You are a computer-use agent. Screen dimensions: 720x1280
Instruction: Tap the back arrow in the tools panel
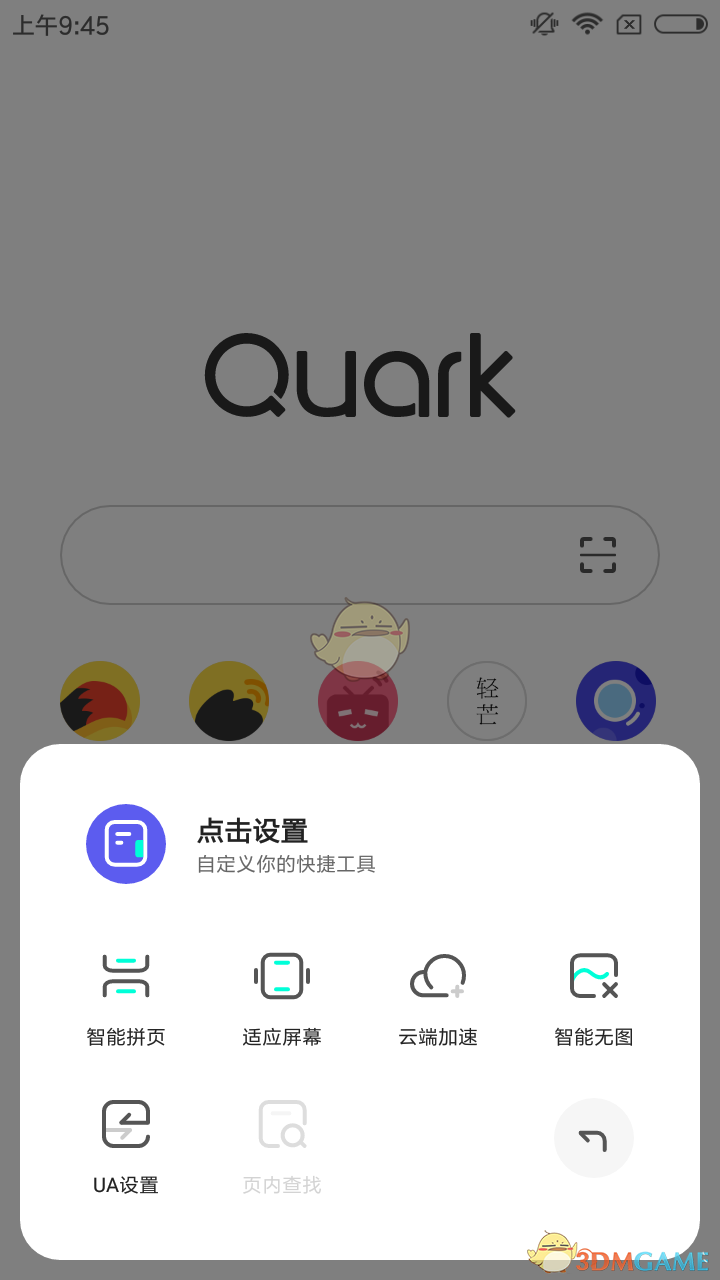coord(594,1138)
